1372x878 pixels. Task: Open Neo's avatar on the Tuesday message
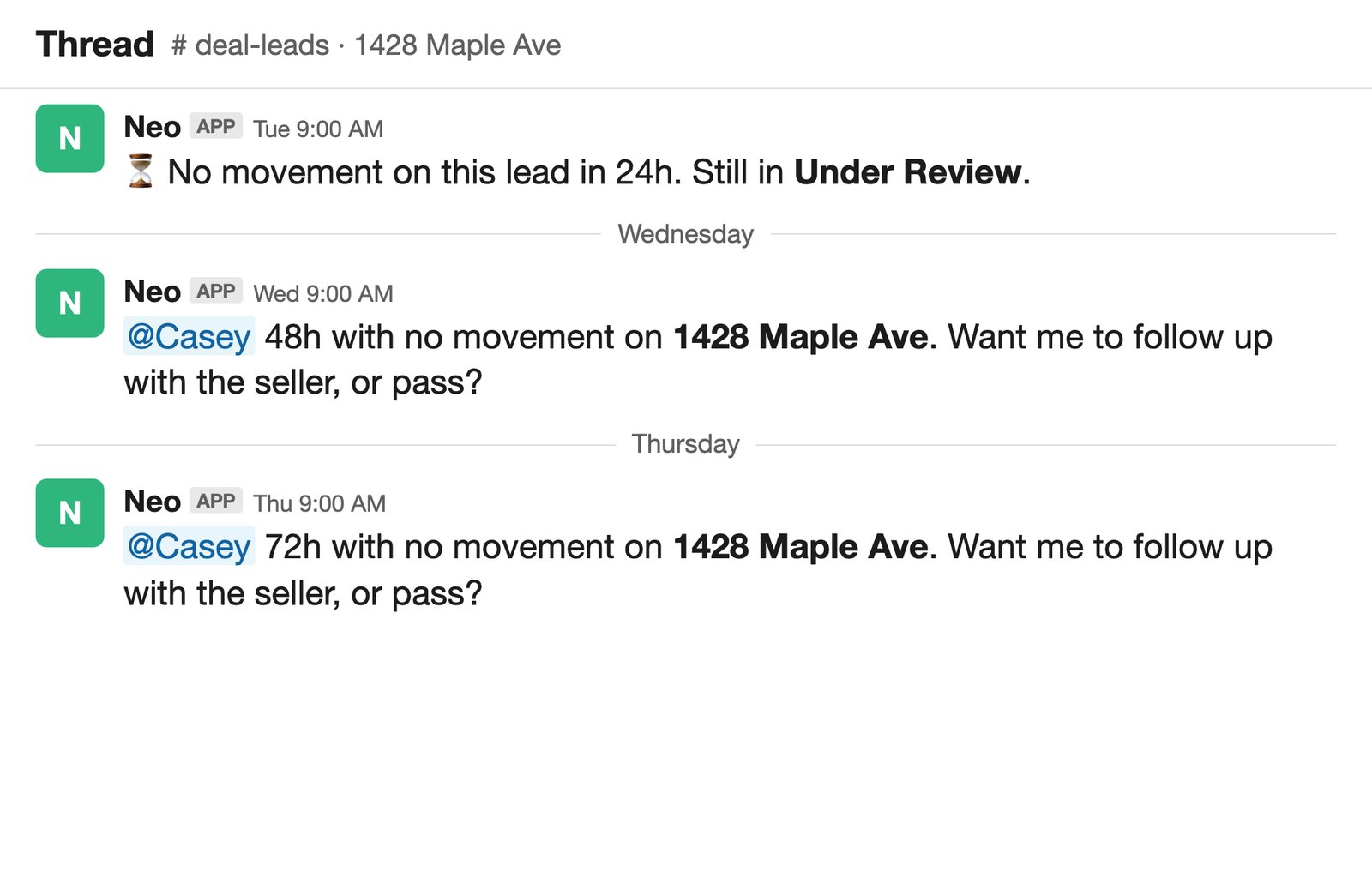[69, 139]
